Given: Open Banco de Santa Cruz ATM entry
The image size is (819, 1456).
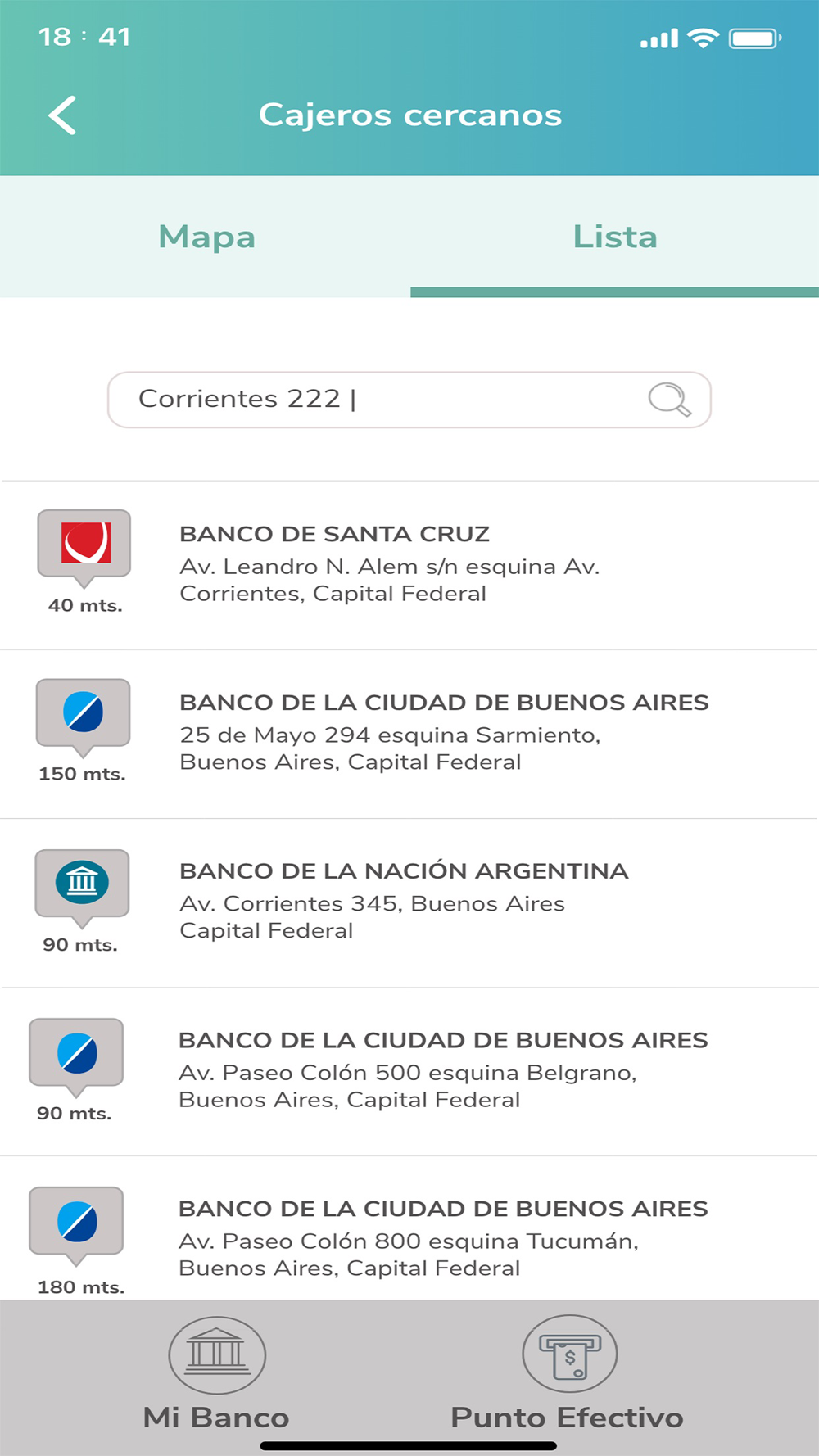Looking at the screenshot, I should [409, 565].
